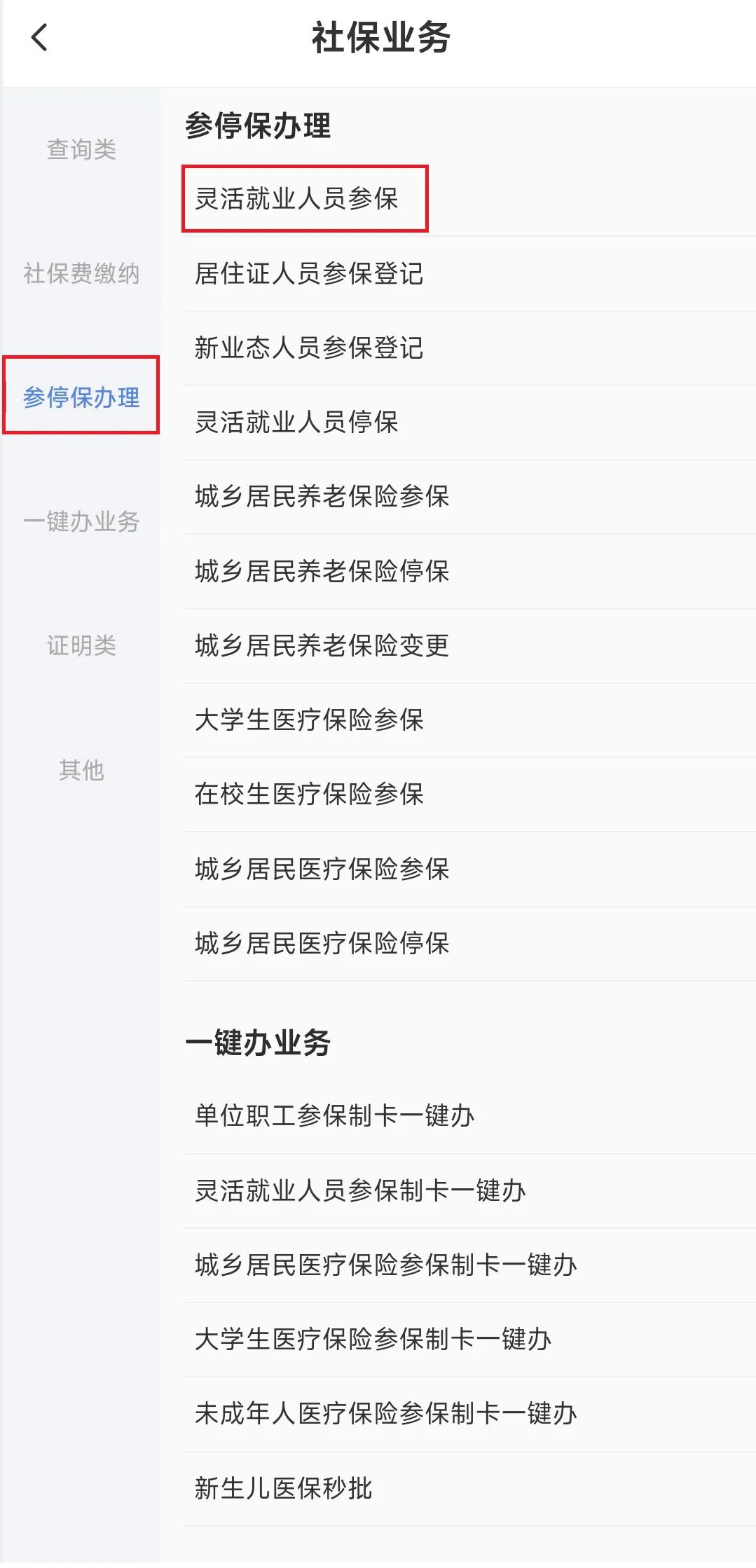Image resolution: width=756 pixels, height=1568 pixels.
Task: Open 在校生医疗保险参保
Action: (x=309, y=795)
